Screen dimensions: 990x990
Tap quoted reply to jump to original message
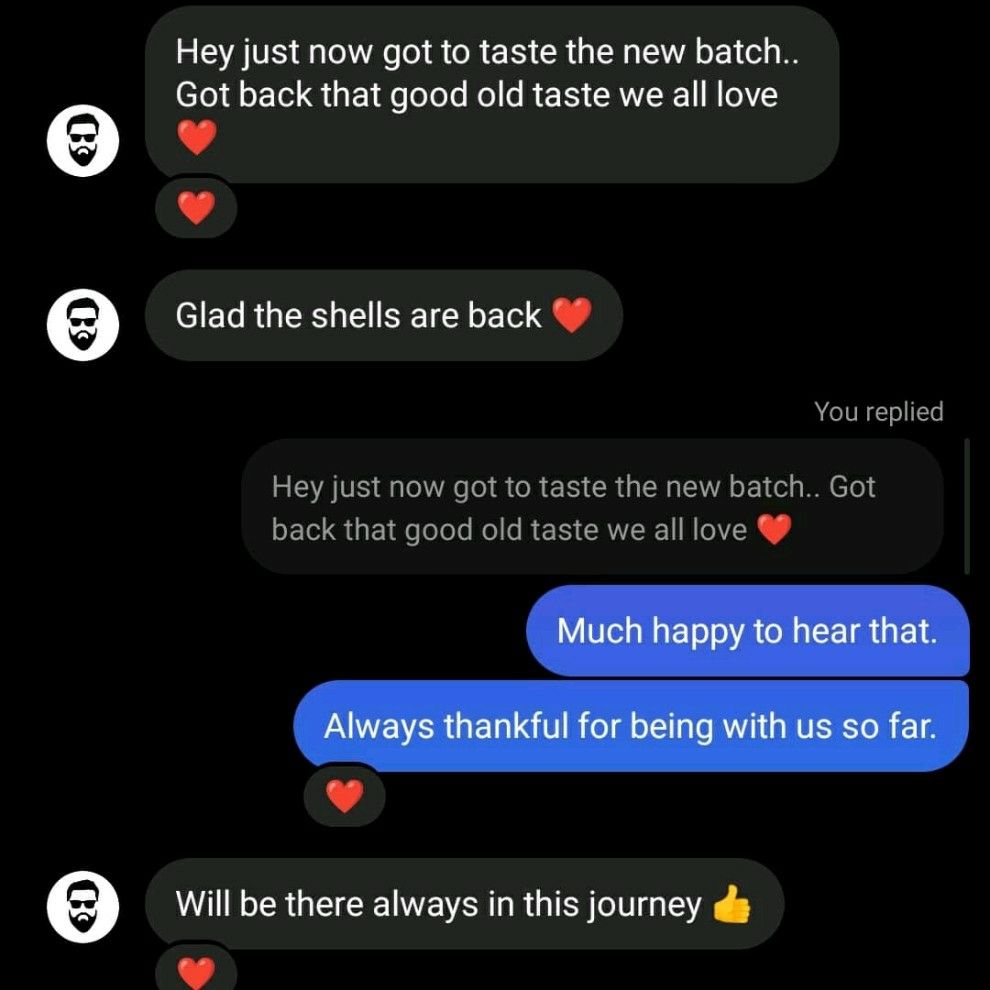[x=592, y=507]
